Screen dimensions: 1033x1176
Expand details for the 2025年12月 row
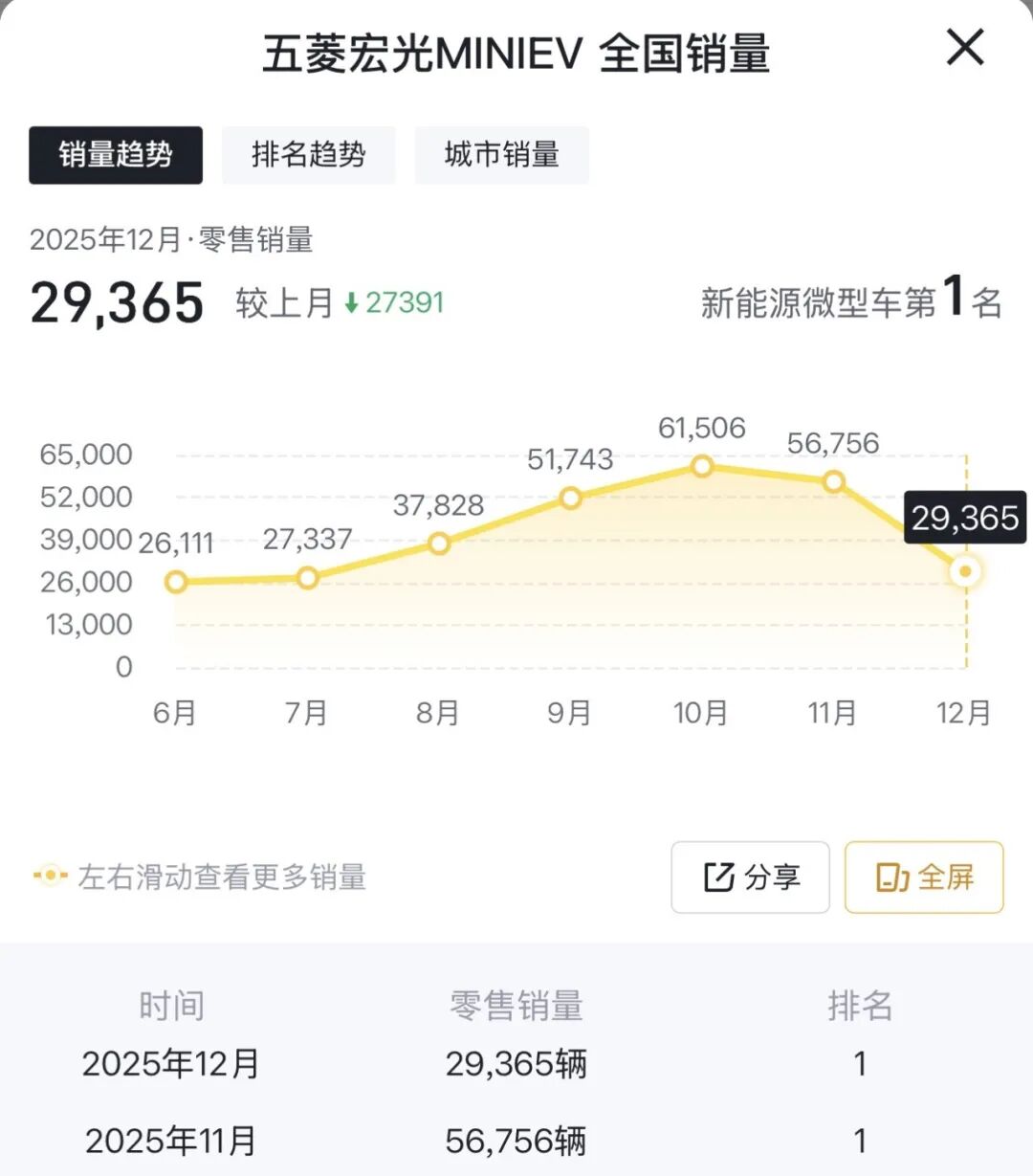(170, 1063)
